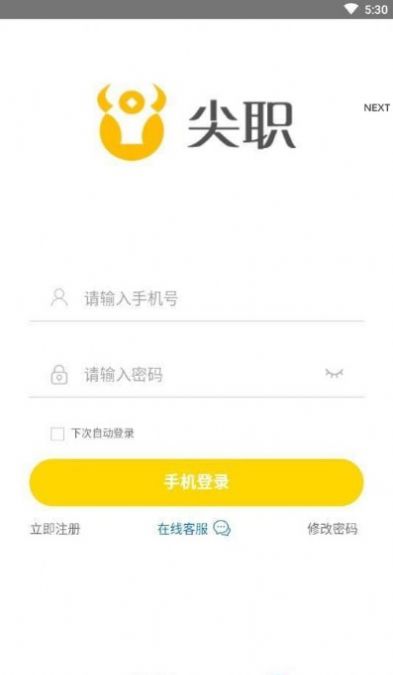
Task: Tap NEXT at the top right
Action: point(377,108)
